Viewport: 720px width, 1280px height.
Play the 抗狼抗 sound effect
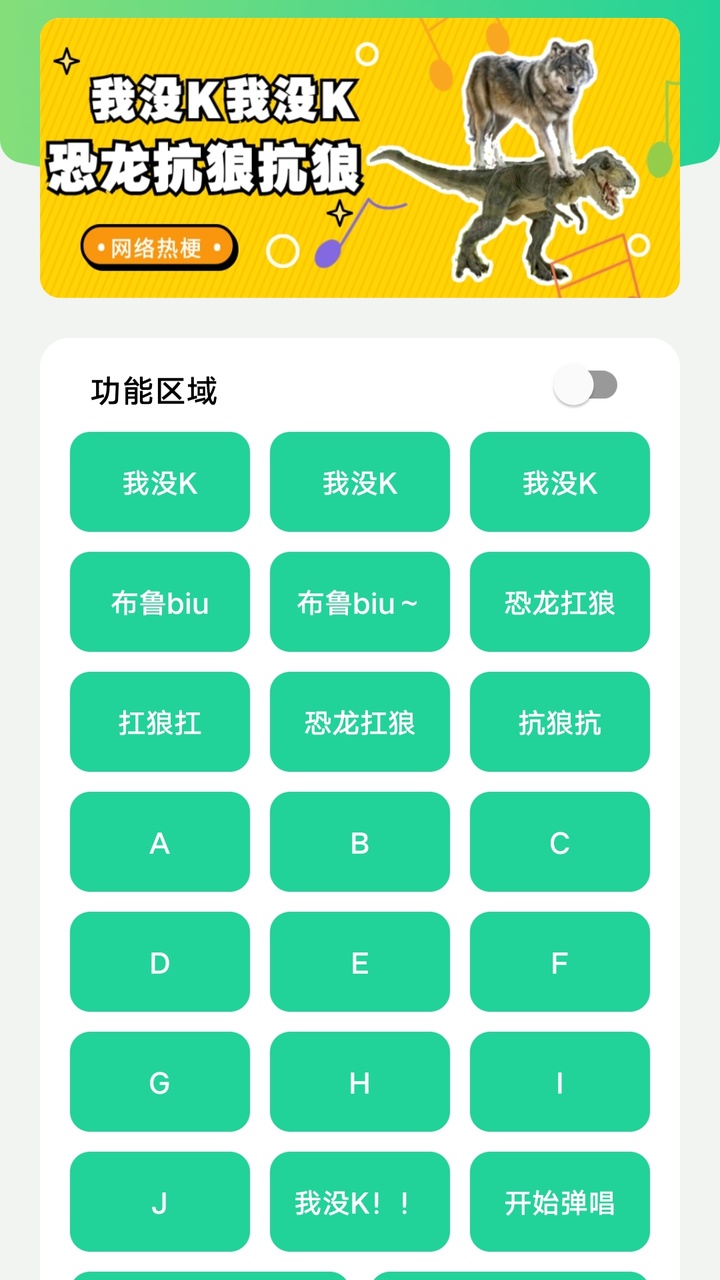pos(559,722)
